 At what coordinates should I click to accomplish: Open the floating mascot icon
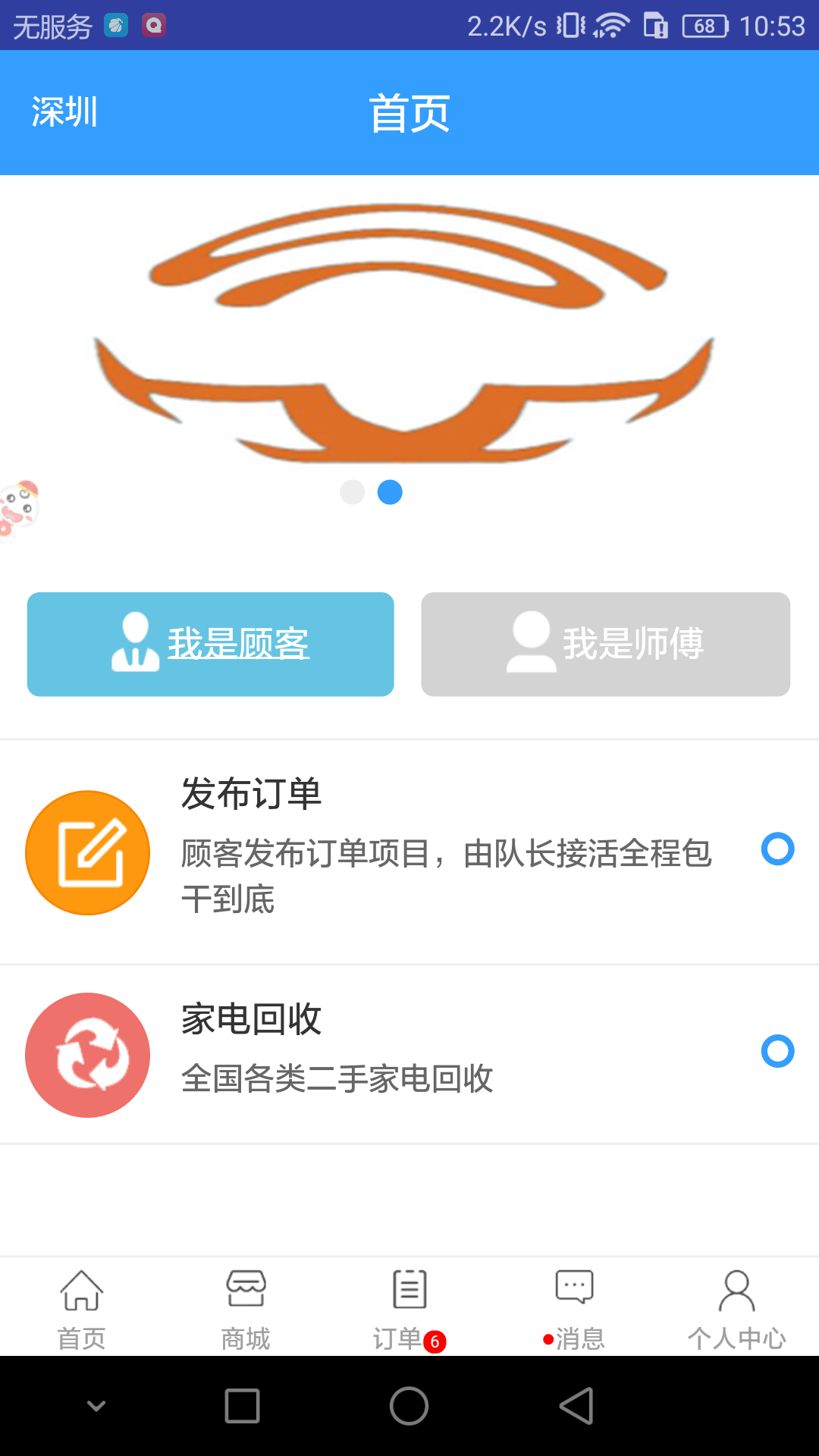point(18,508)
